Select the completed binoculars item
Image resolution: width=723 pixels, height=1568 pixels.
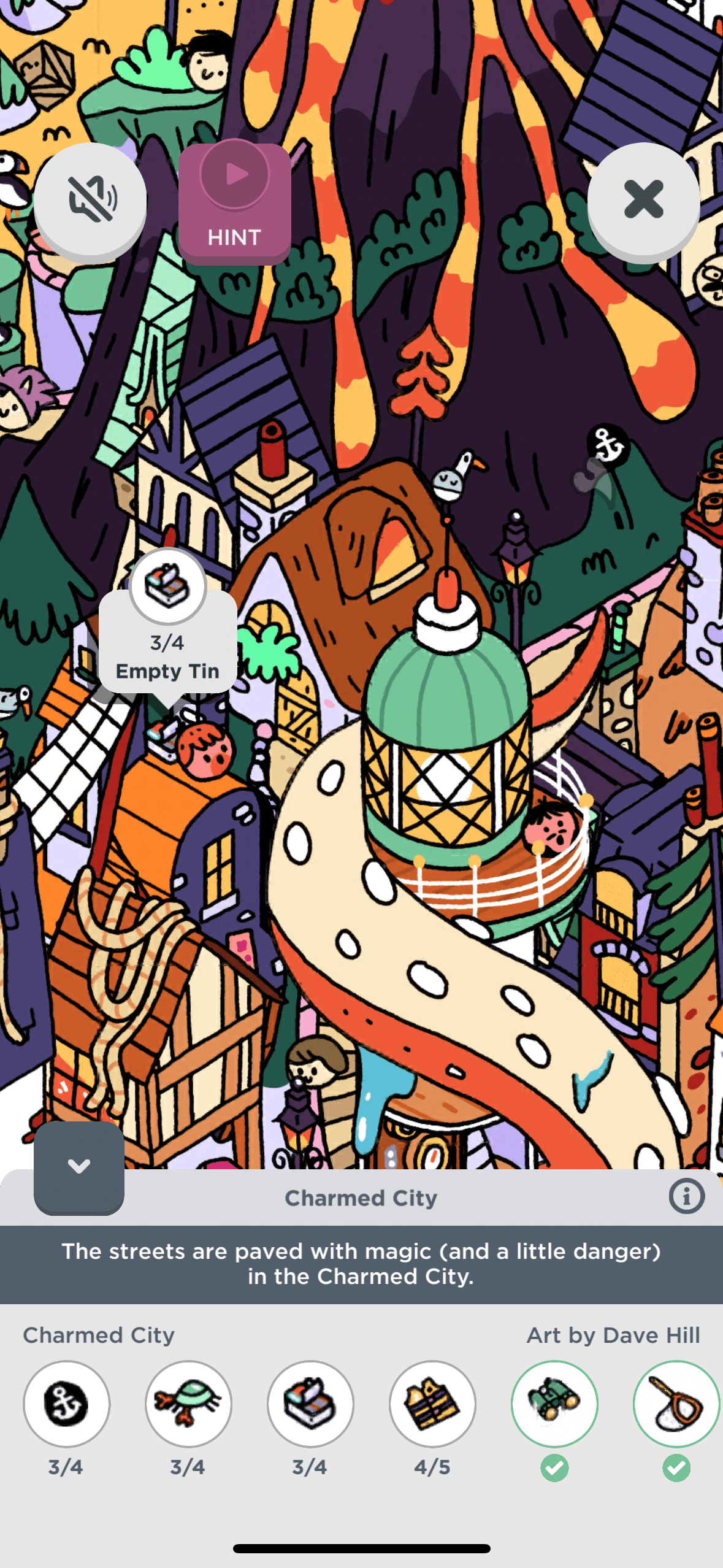tap(554, 1404)
